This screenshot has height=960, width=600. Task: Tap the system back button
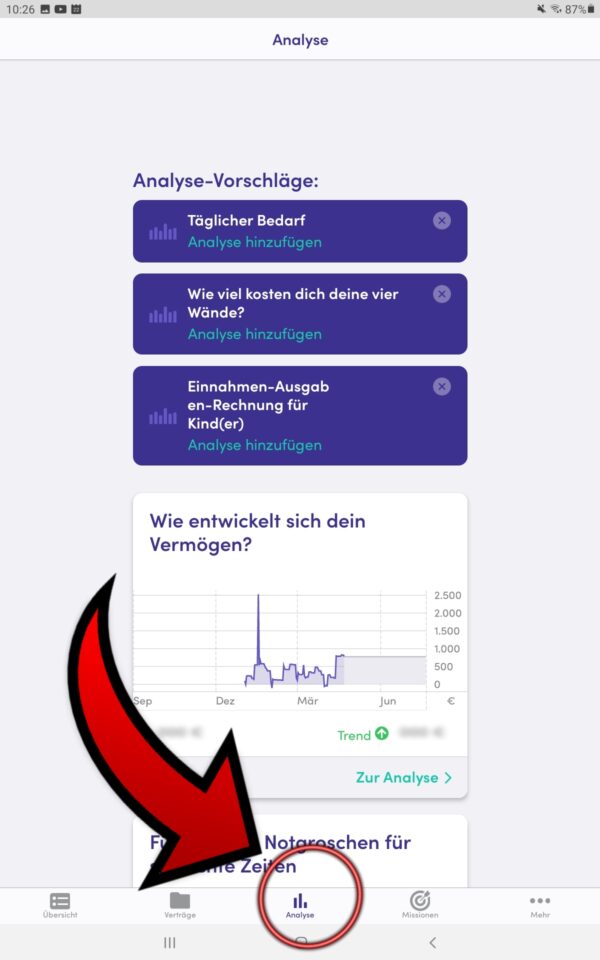coord(433,943)
